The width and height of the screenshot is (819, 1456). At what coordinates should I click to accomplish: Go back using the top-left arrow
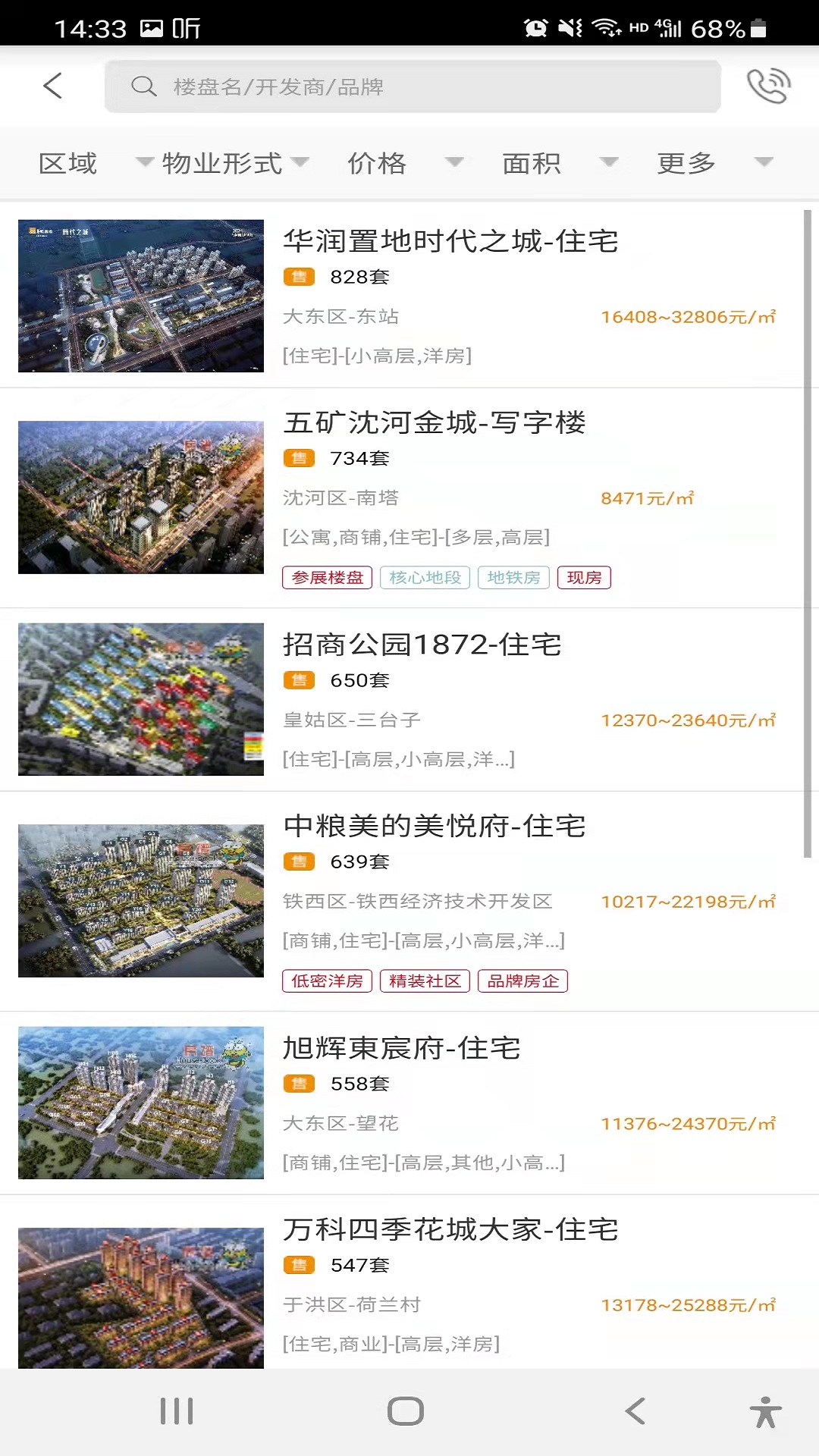point(52,86)
